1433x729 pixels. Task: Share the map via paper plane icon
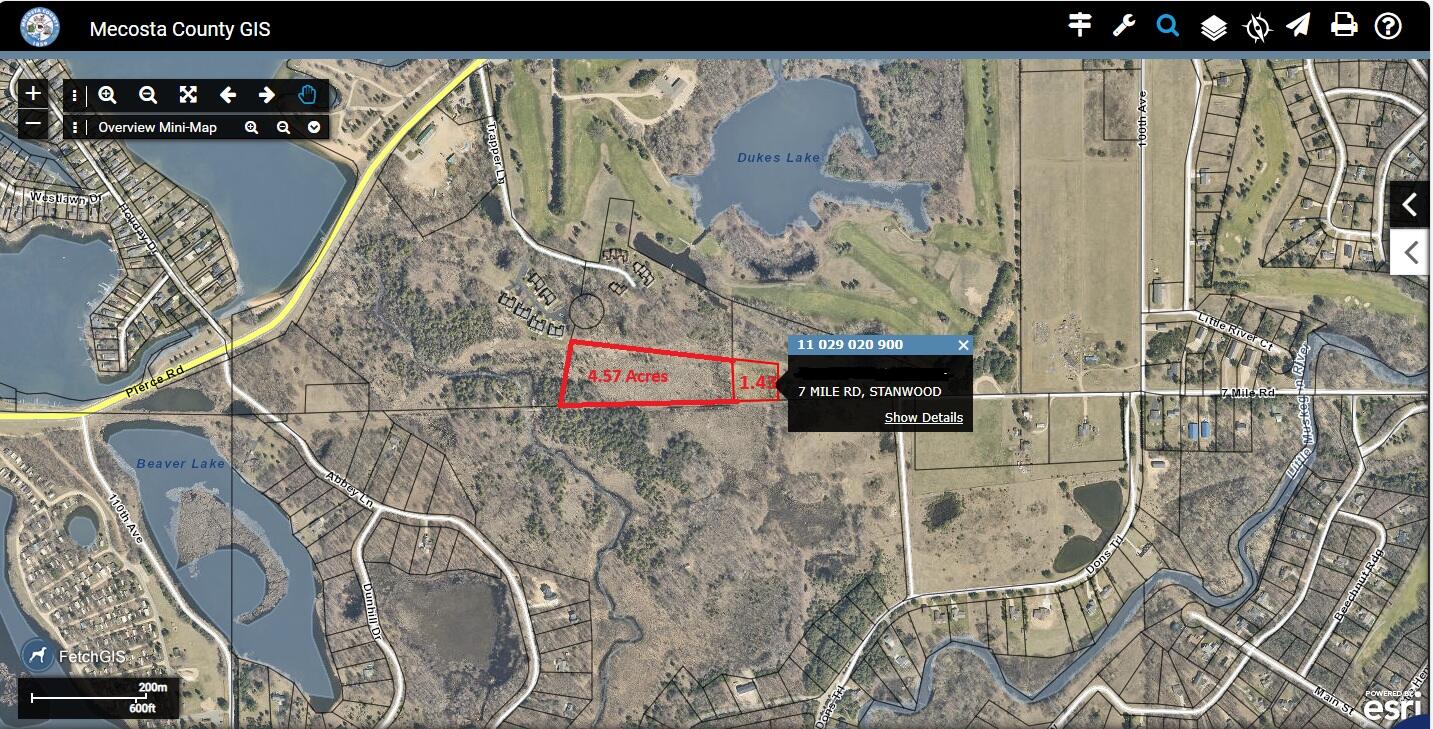coord(1298,26)
